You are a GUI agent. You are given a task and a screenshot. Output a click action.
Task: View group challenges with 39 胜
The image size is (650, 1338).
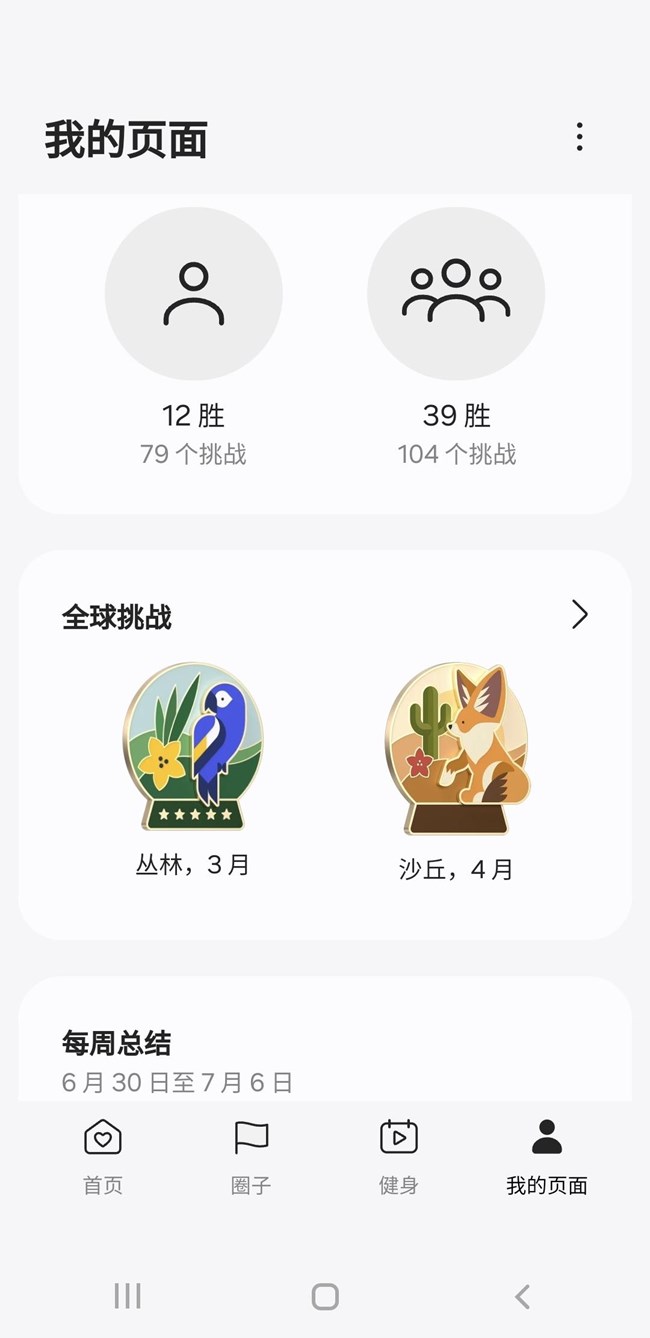pyautogui.click(x=456, y=294)
